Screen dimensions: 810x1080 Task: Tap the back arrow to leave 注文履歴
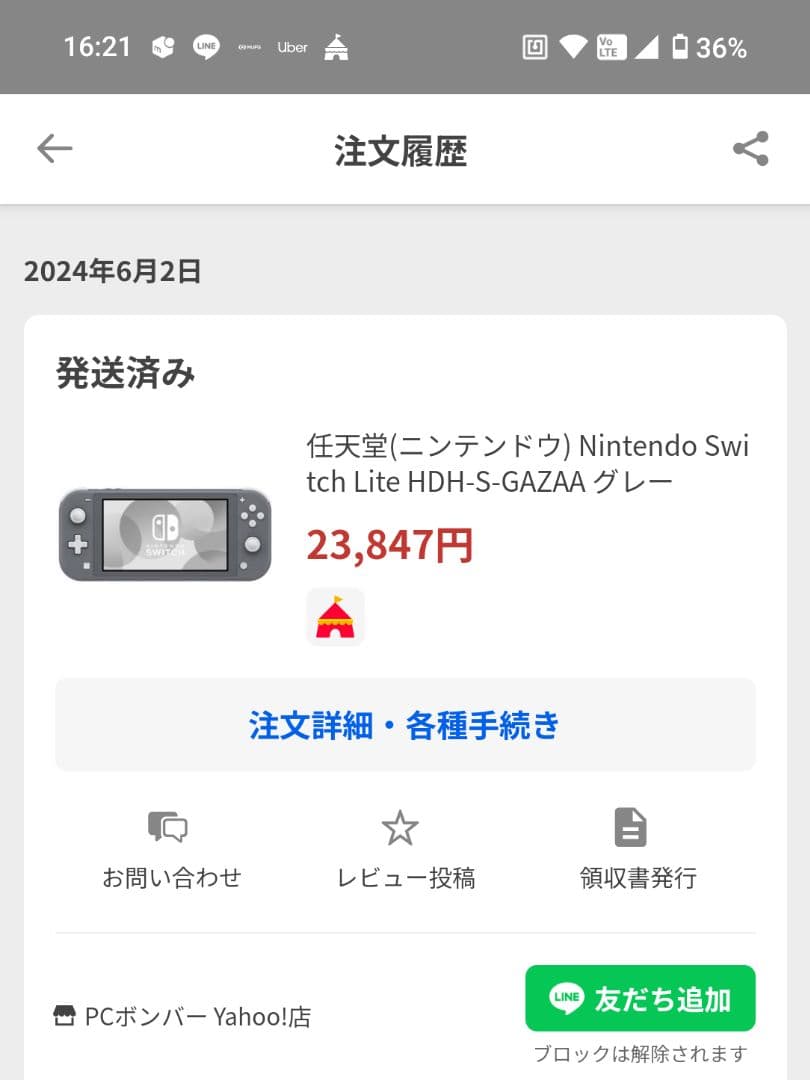pyautogui.click(x=55, y=148)
